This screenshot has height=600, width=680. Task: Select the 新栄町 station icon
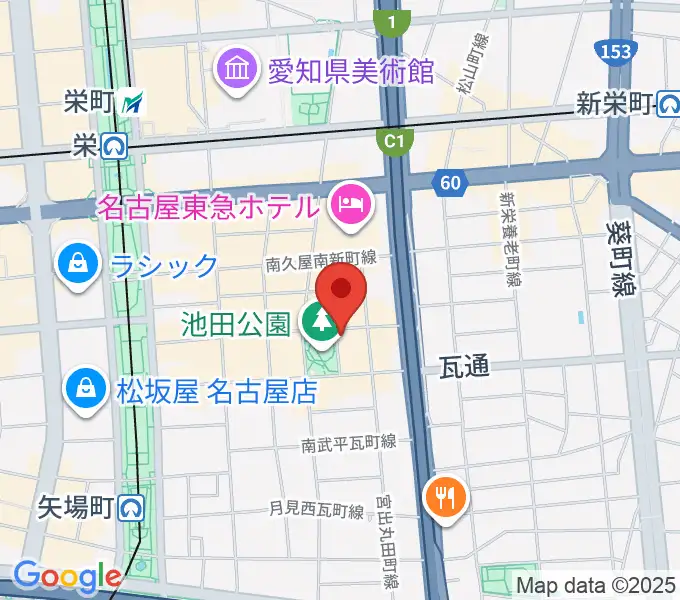pyautogui.click(x=671, y=103)
